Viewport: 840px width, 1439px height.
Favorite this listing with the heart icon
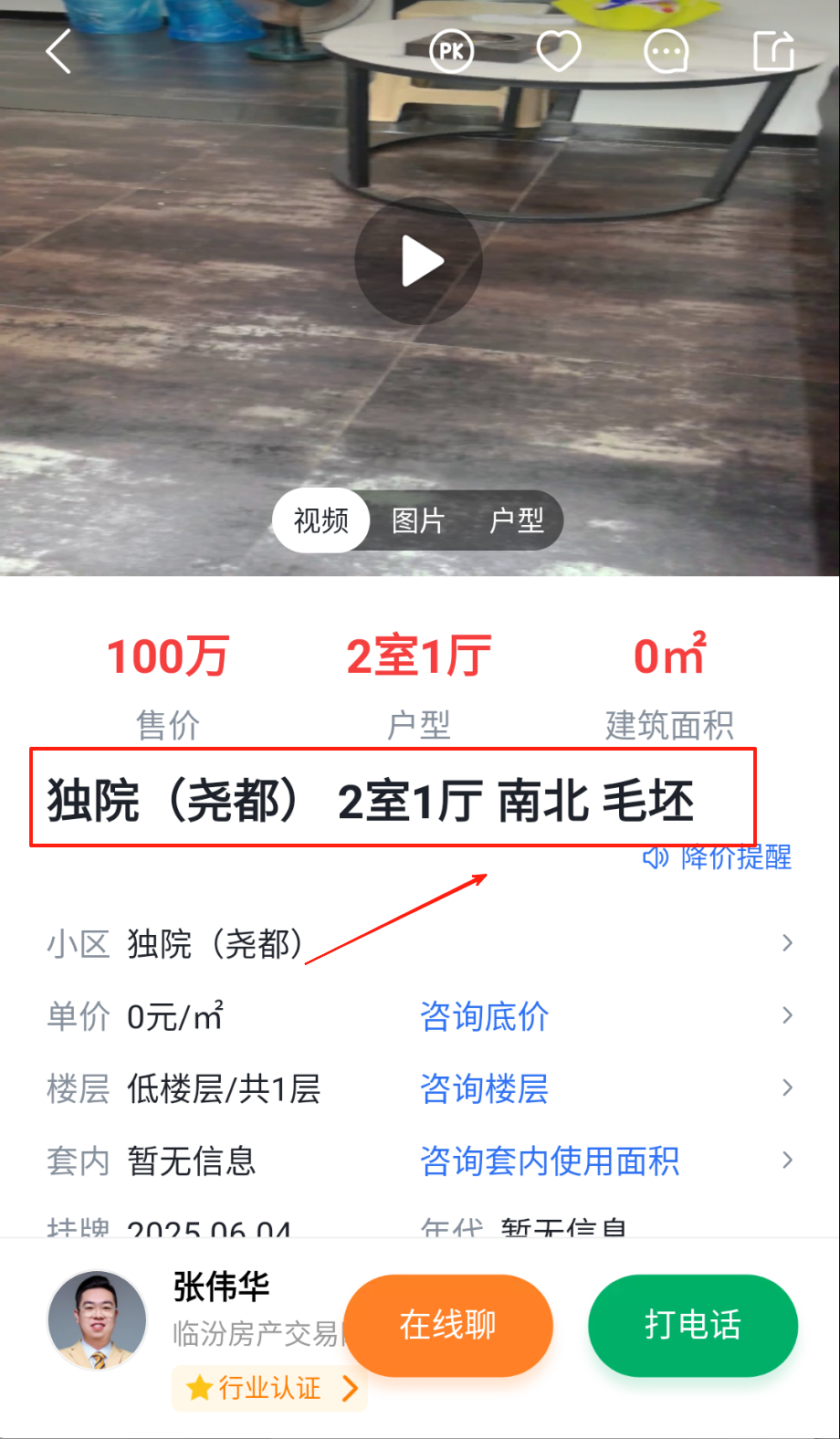pos(558,51)
